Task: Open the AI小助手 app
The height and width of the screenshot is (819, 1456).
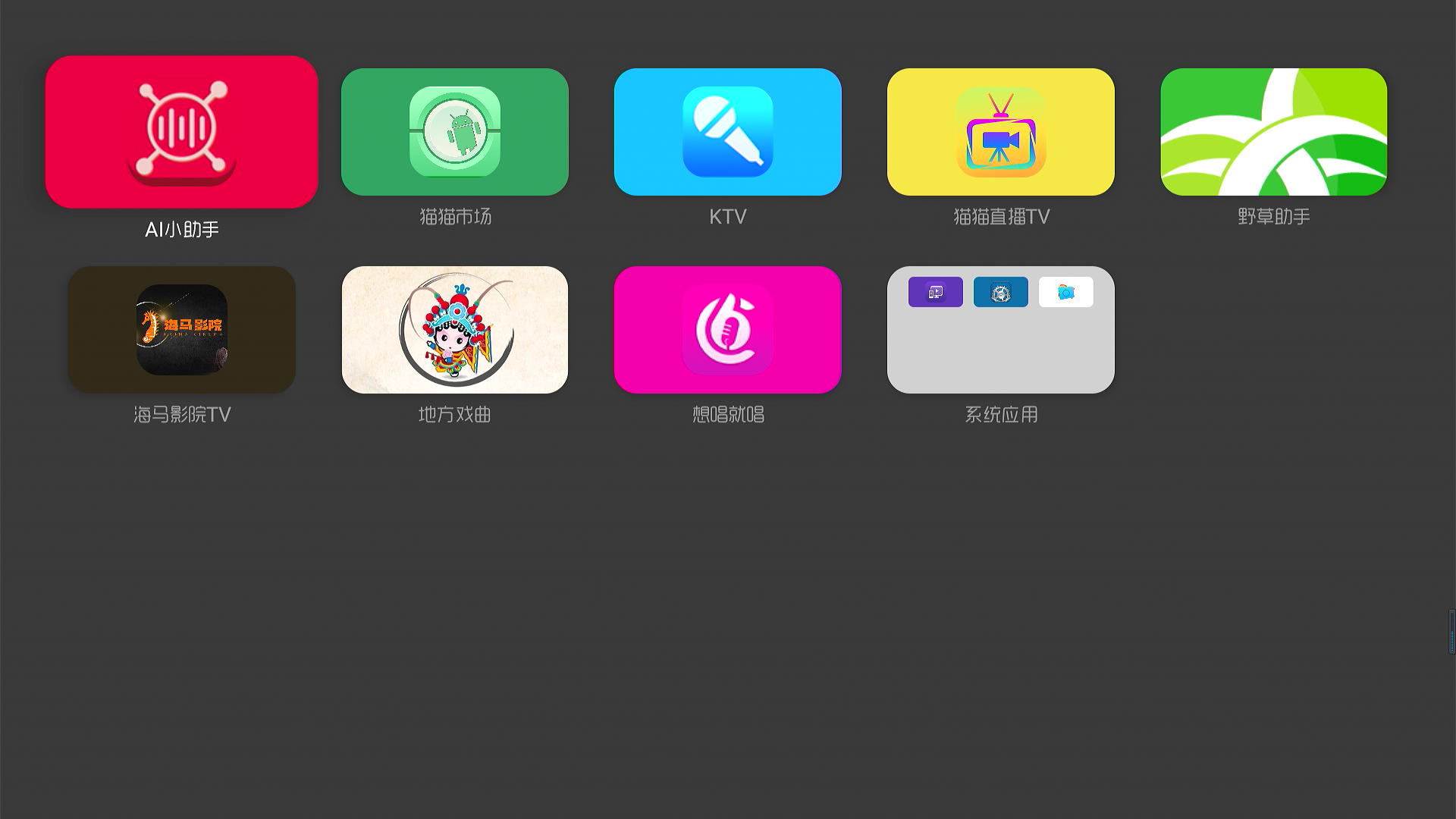Action: (181, 132)
